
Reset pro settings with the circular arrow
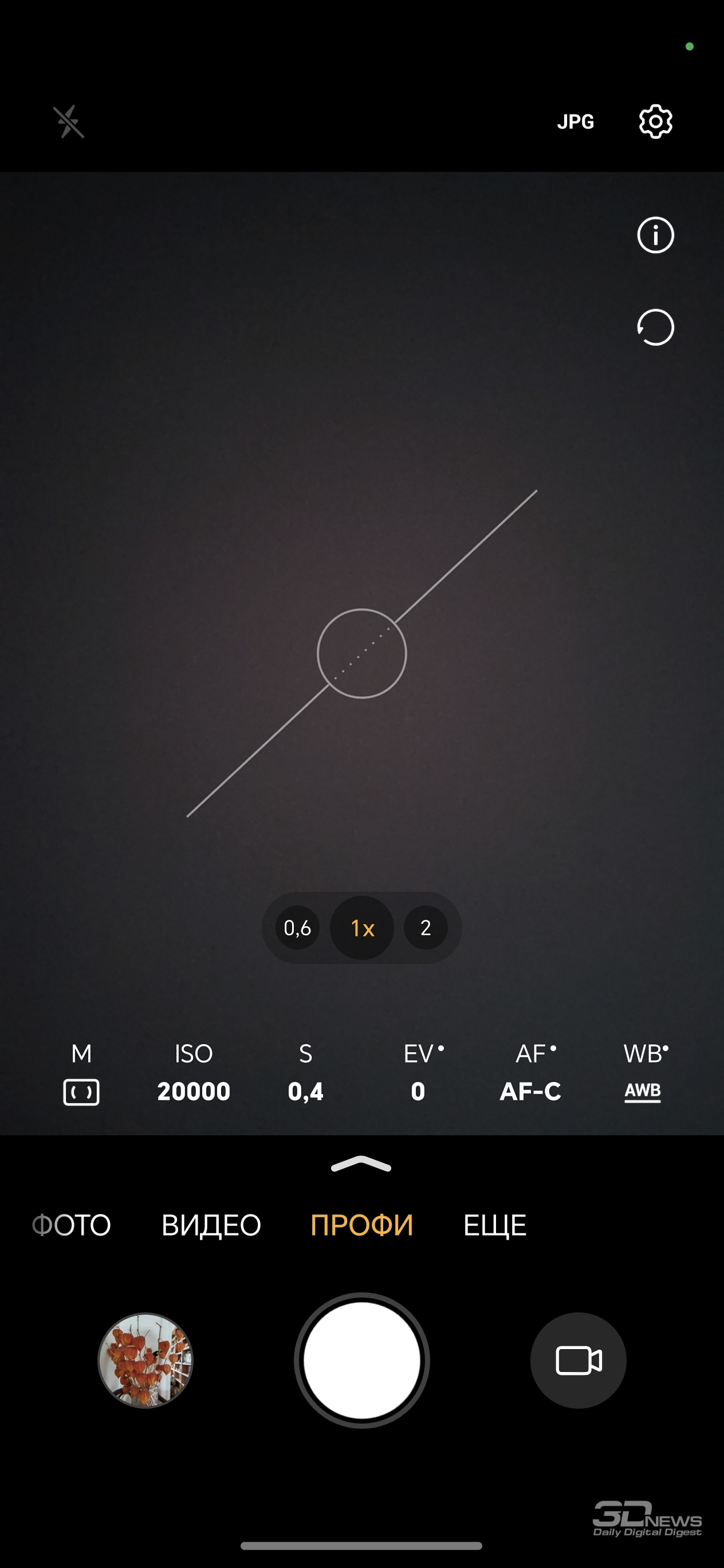tap(655, 327)
